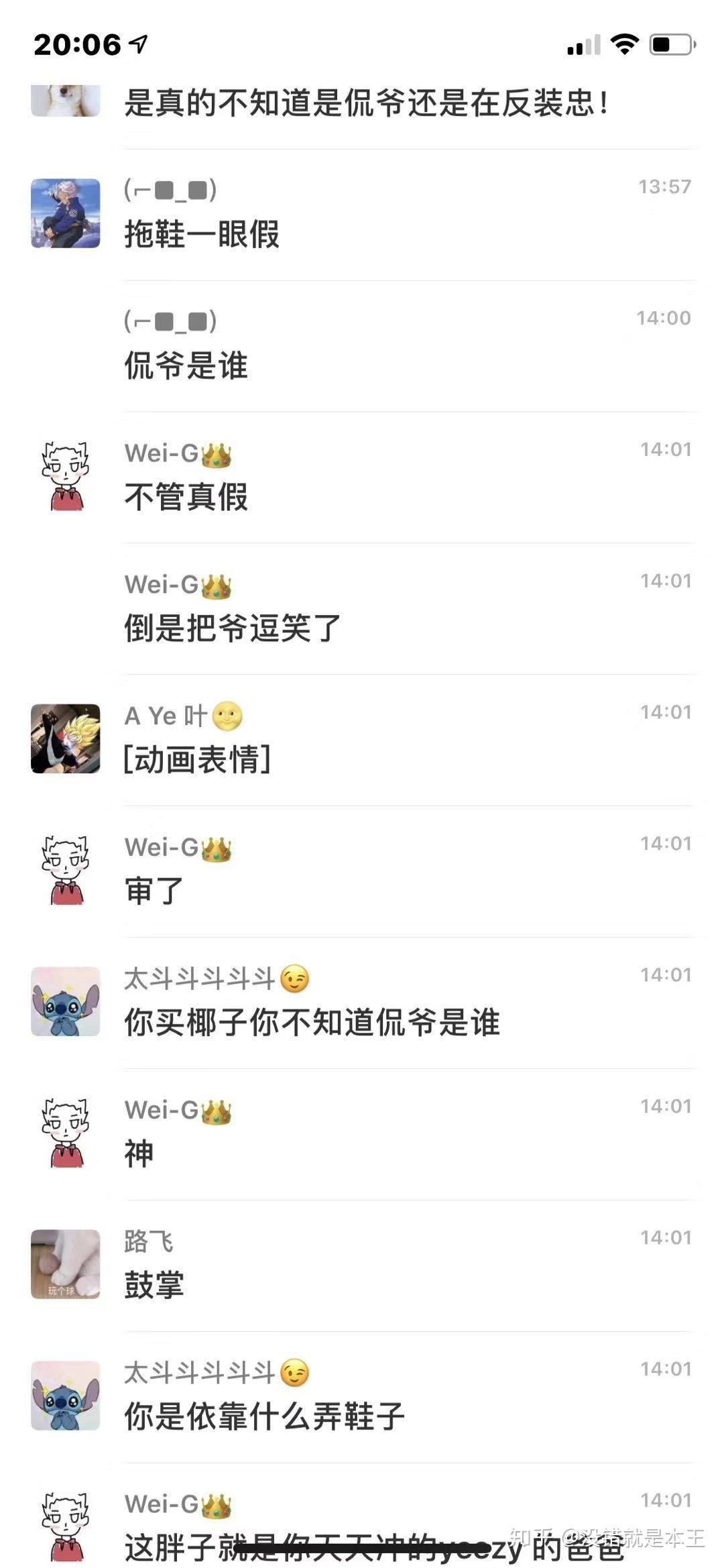The image size is (724, 1568).
Task: Open 路飞's avatar beside 鼓掌 message
Action: pos(66,1264)
